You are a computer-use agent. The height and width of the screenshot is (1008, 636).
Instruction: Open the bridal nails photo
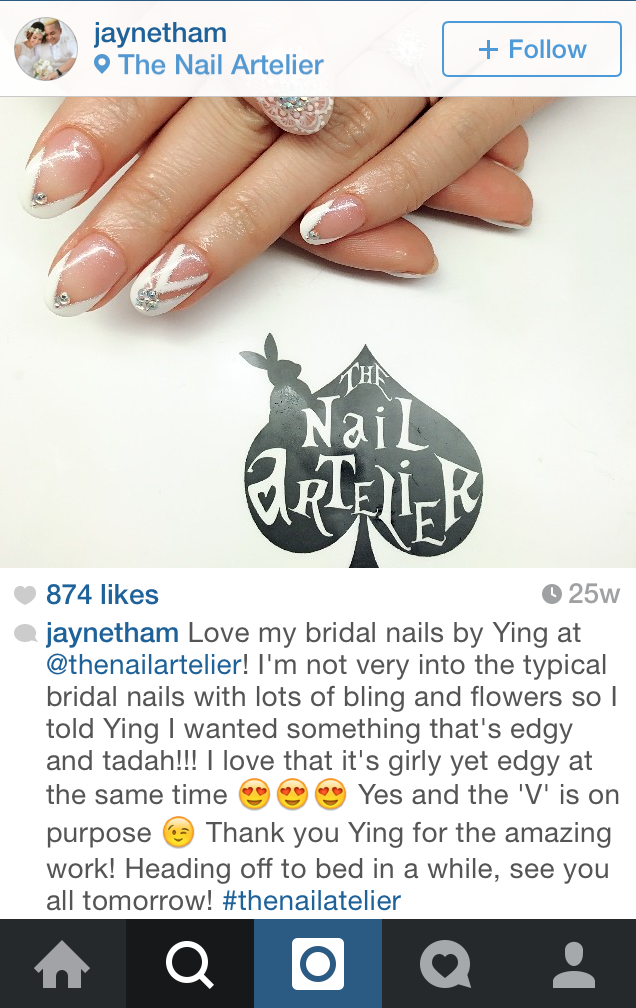click(x=318, y=330)
